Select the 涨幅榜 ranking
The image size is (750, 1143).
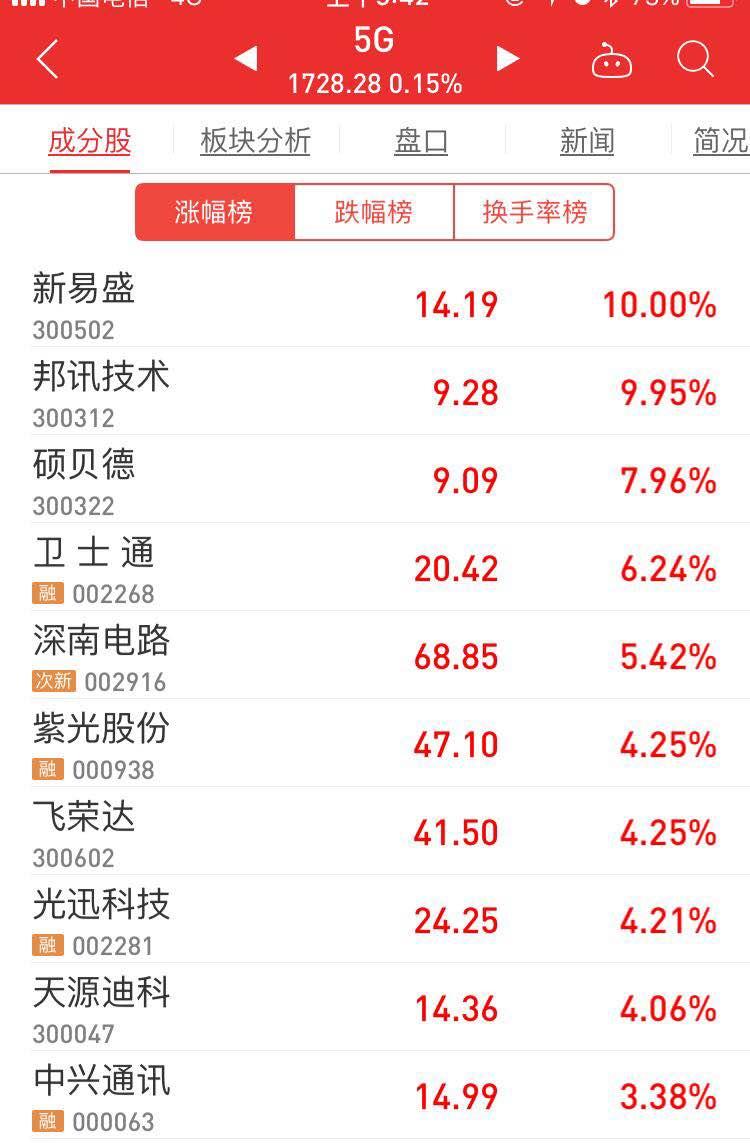click(214, 212)
